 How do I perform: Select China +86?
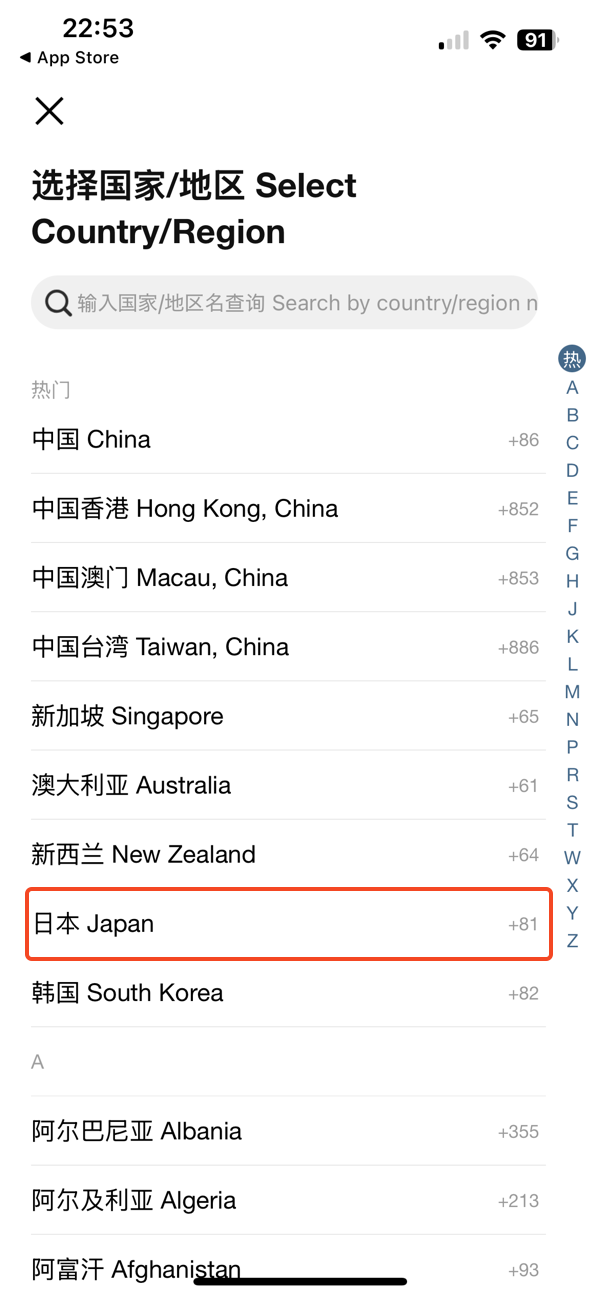click(288, 440)
